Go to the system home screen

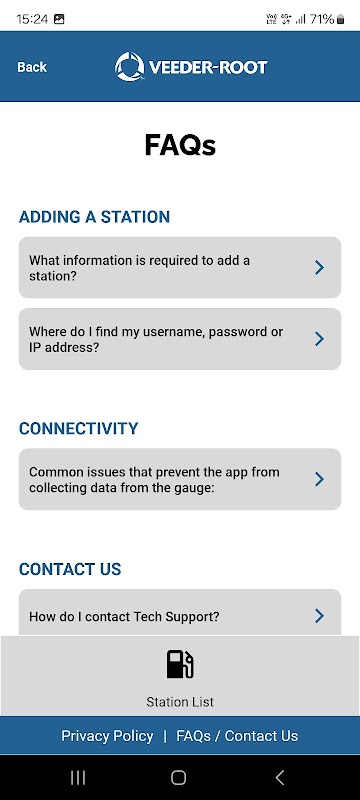(178, 777)
